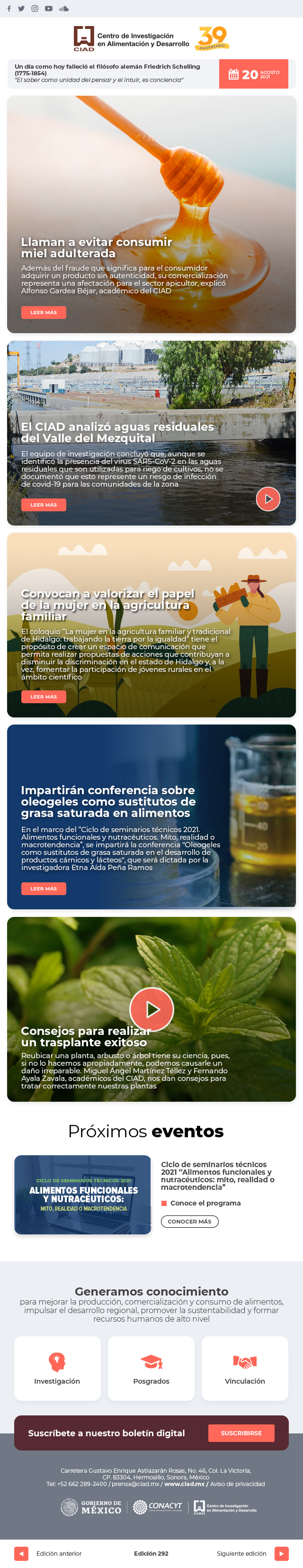Tap Leer más on mujer en la agricultura
This screenshot has width=303, height=1568.
(44, 697)
